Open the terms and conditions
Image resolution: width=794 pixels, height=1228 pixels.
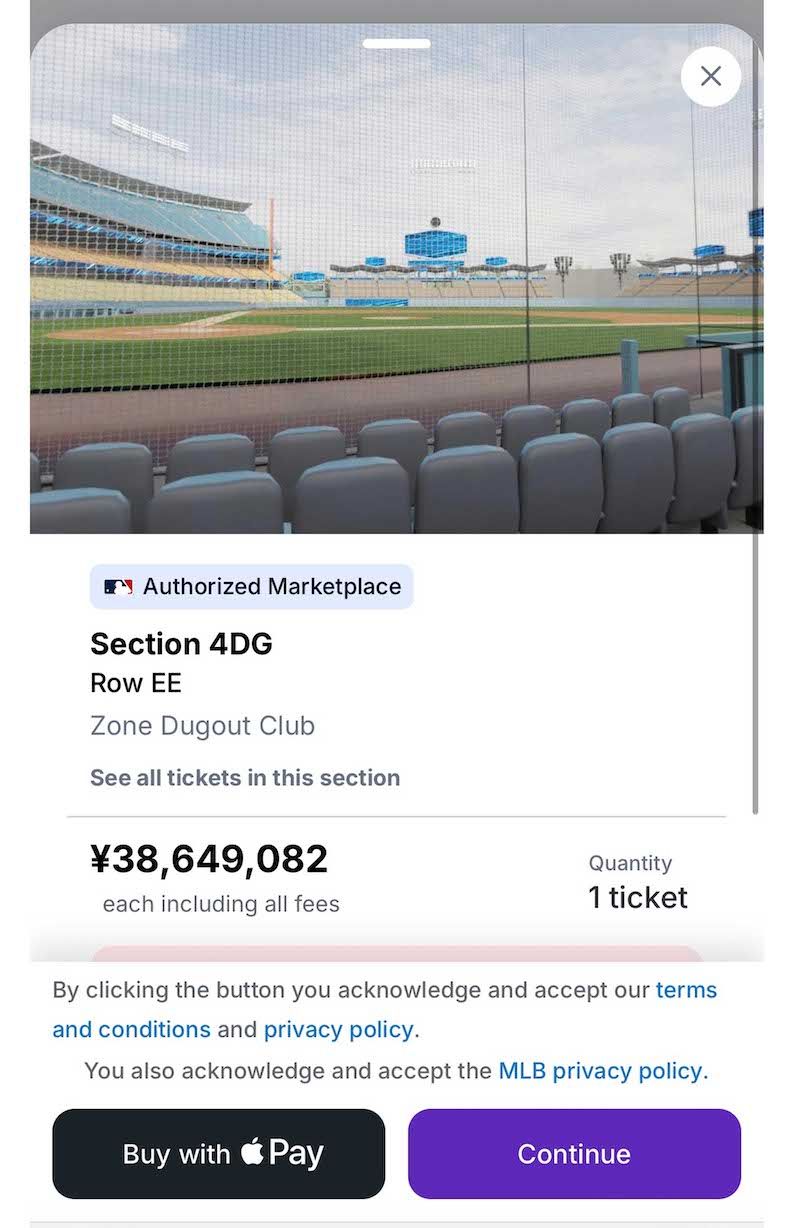point(686,990)
